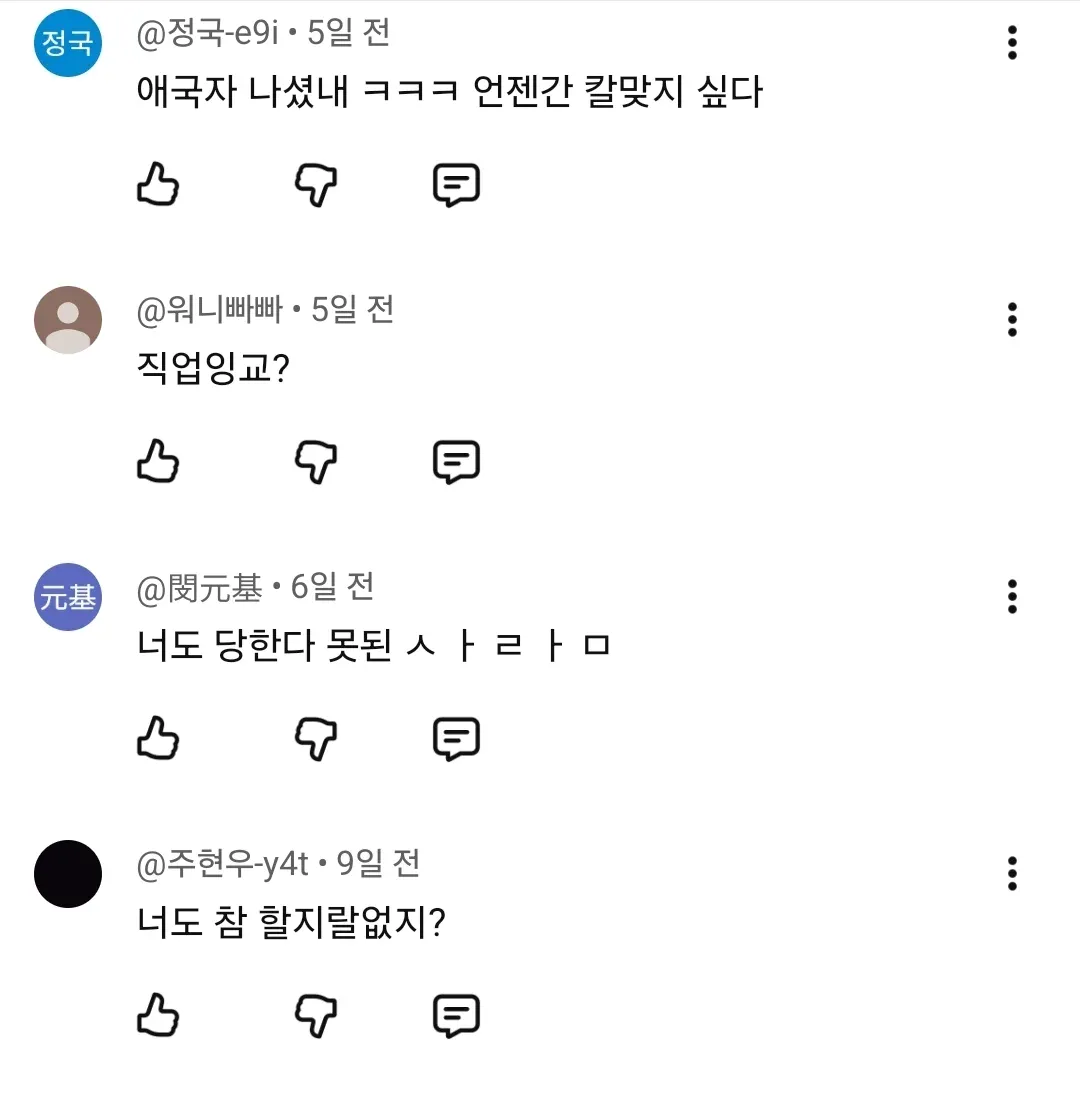Like the comment by @워니빠빠
Viewport: 1080px width, 1094px height.
pyautogui.click(x=157, y=462)
